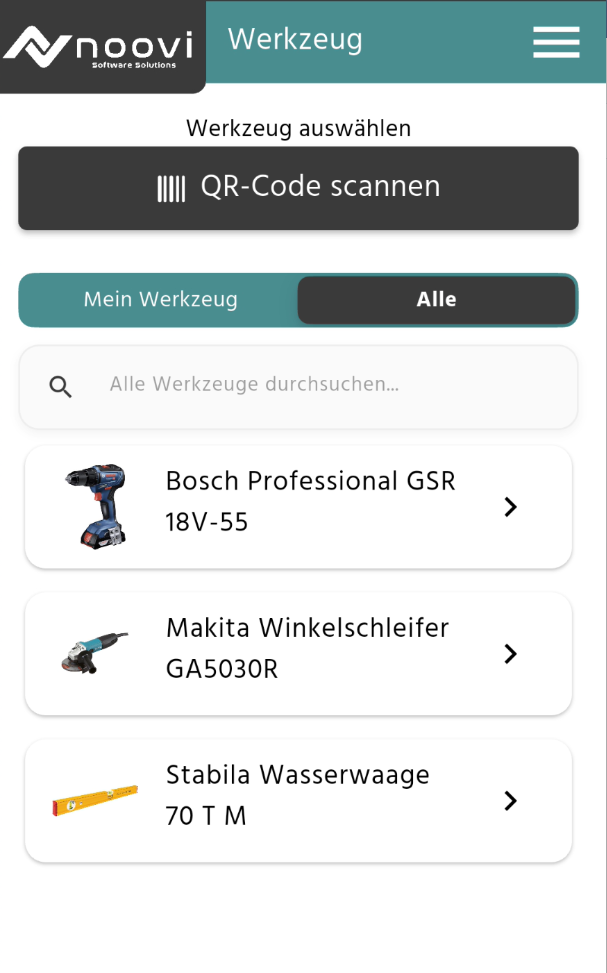The image size is (607, 973).
Task: Focus the Alle Werkzeuge durchsuchen search field
Action: [320, 386]
